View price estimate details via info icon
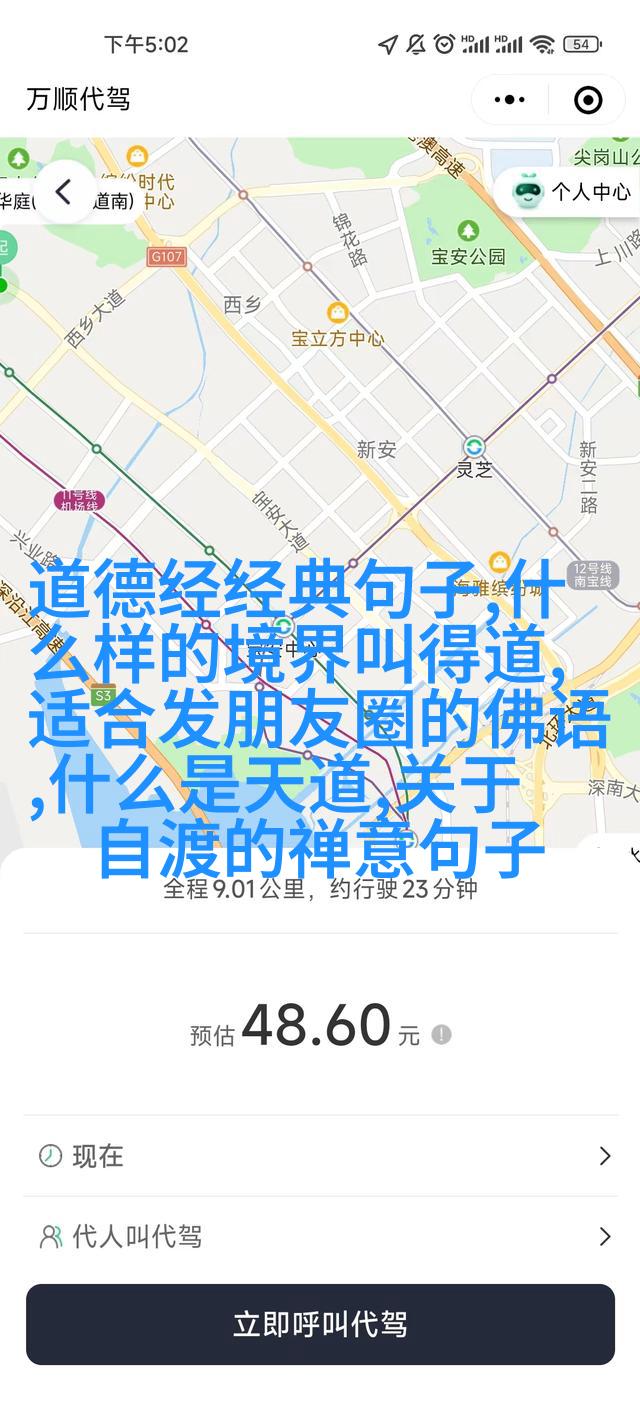 click(441, 1034)
